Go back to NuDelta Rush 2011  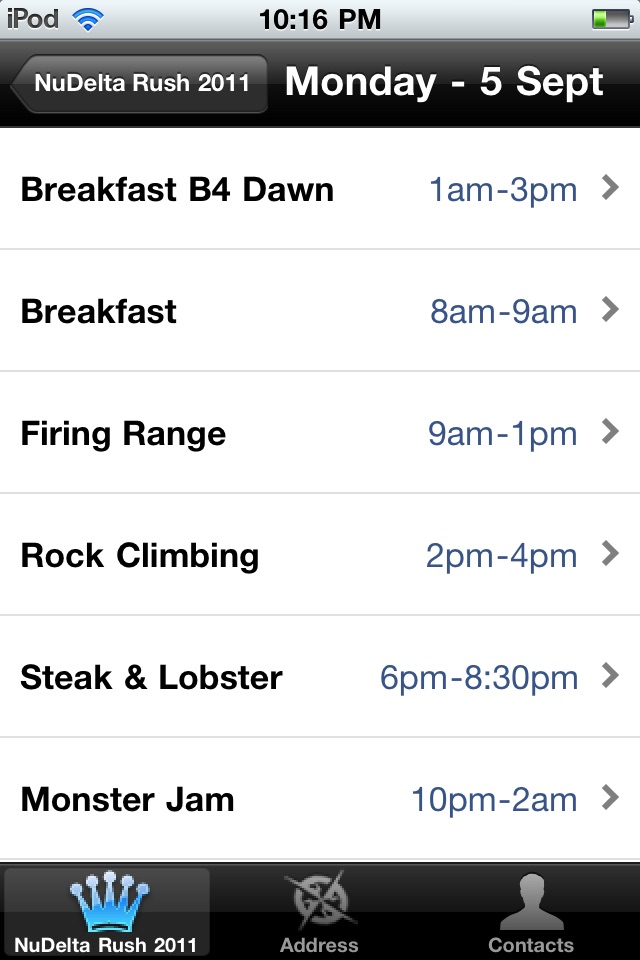(140, 83)
